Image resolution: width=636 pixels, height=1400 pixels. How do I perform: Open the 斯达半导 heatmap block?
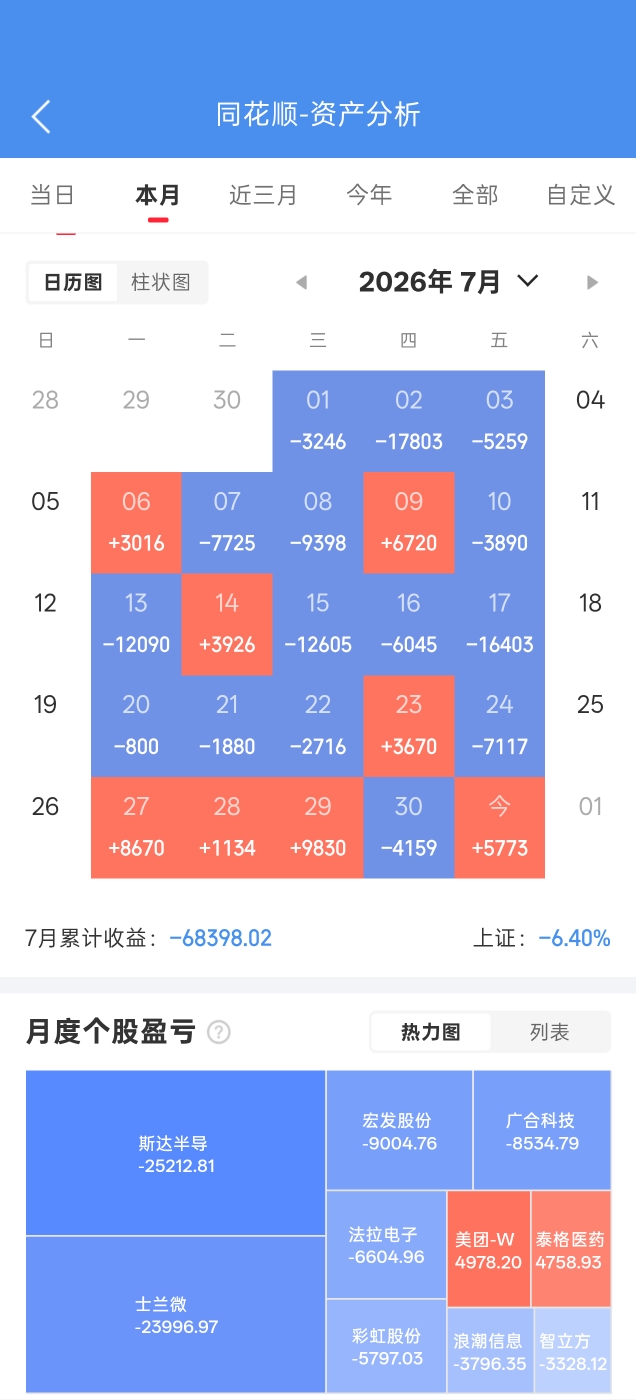pos(176,1153)
